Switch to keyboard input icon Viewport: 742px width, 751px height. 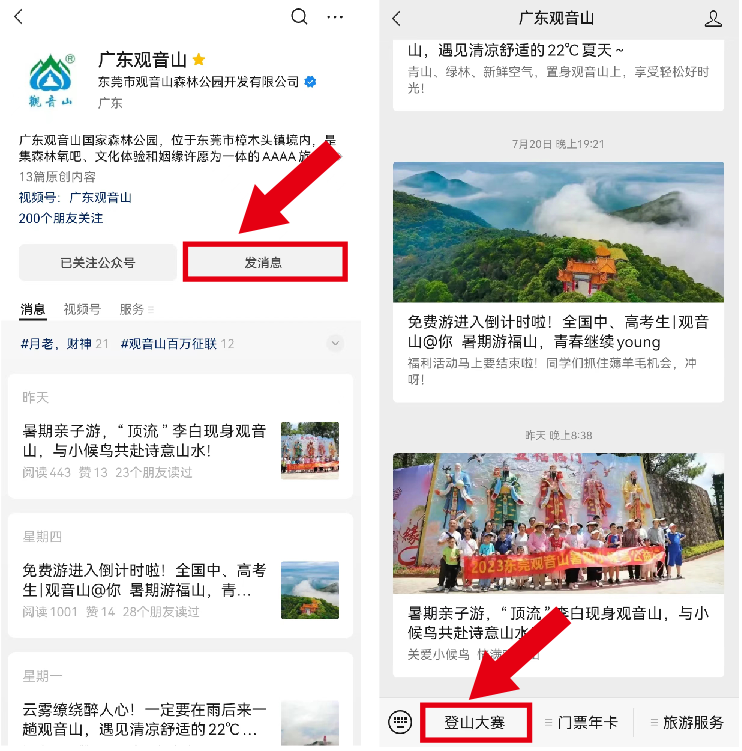click(x=400, y=722)
